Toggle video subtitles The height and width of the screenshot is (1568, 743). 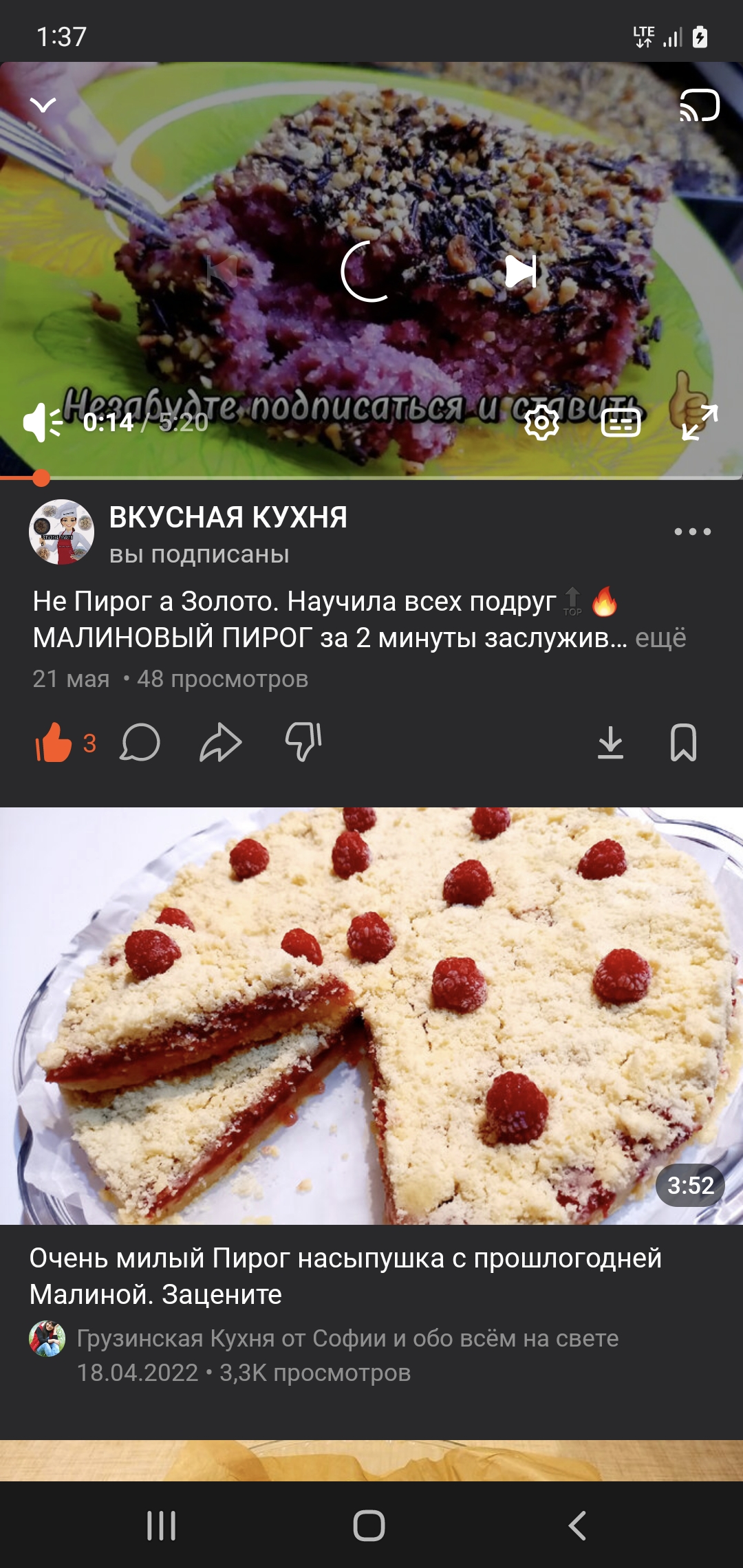coord(621,423)
